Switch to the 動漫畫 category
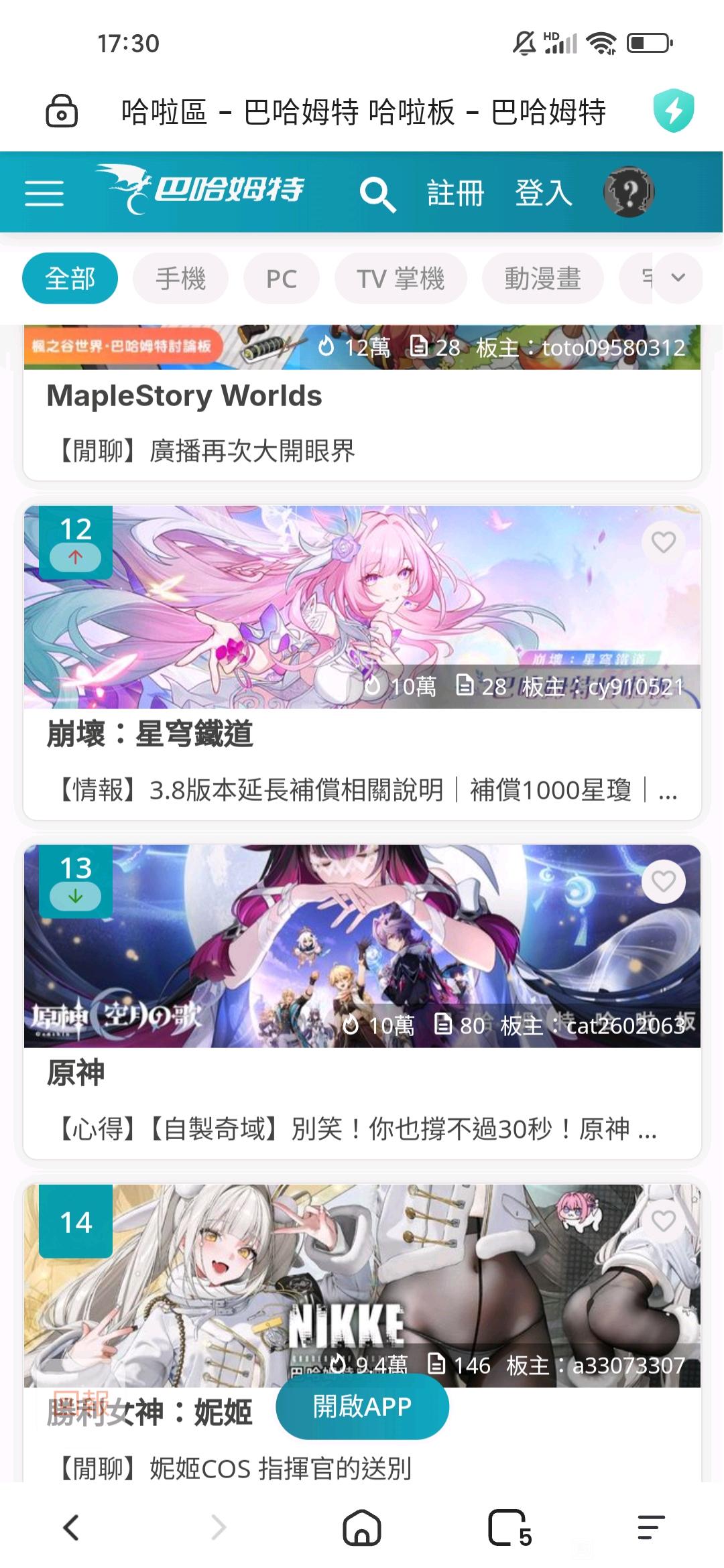This screenshot has width=724, height=1568. pos(542,278)
